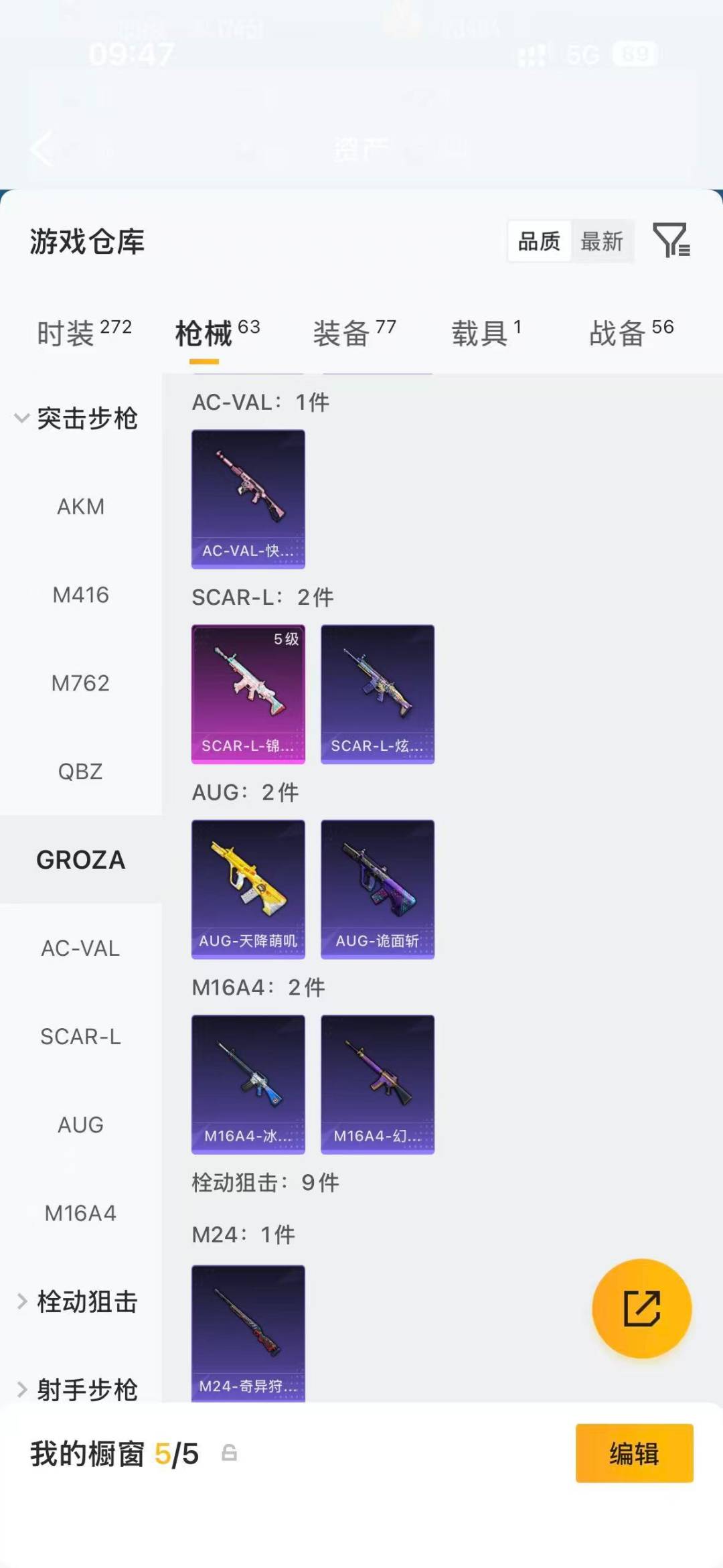Collapse the 突击步枪 category
Viewport: 723px width, 1568px height.
(x=77, y=419)
